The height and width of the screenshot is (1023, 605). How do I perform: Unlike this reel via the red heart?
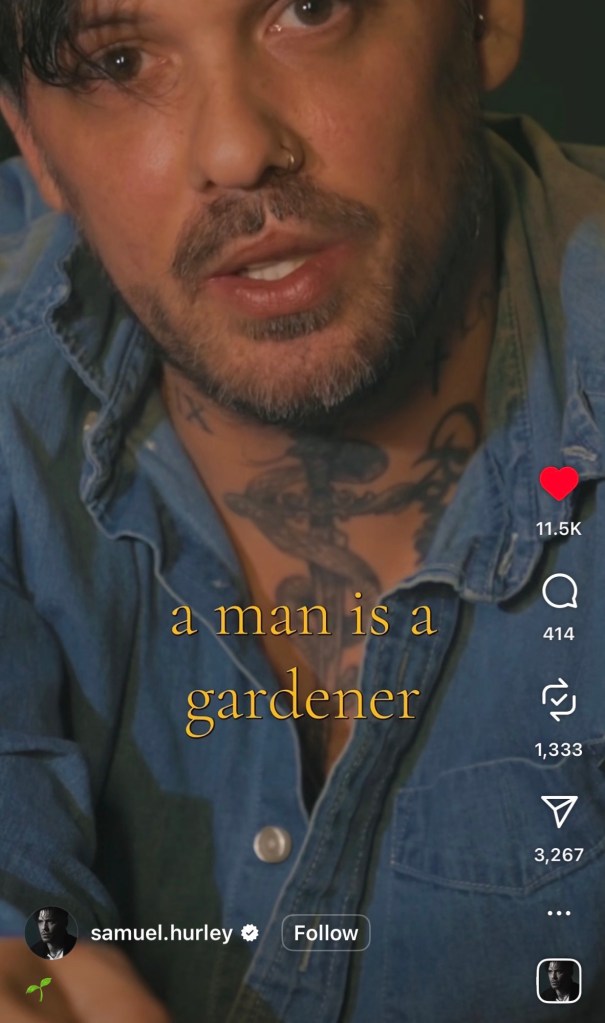558,485
